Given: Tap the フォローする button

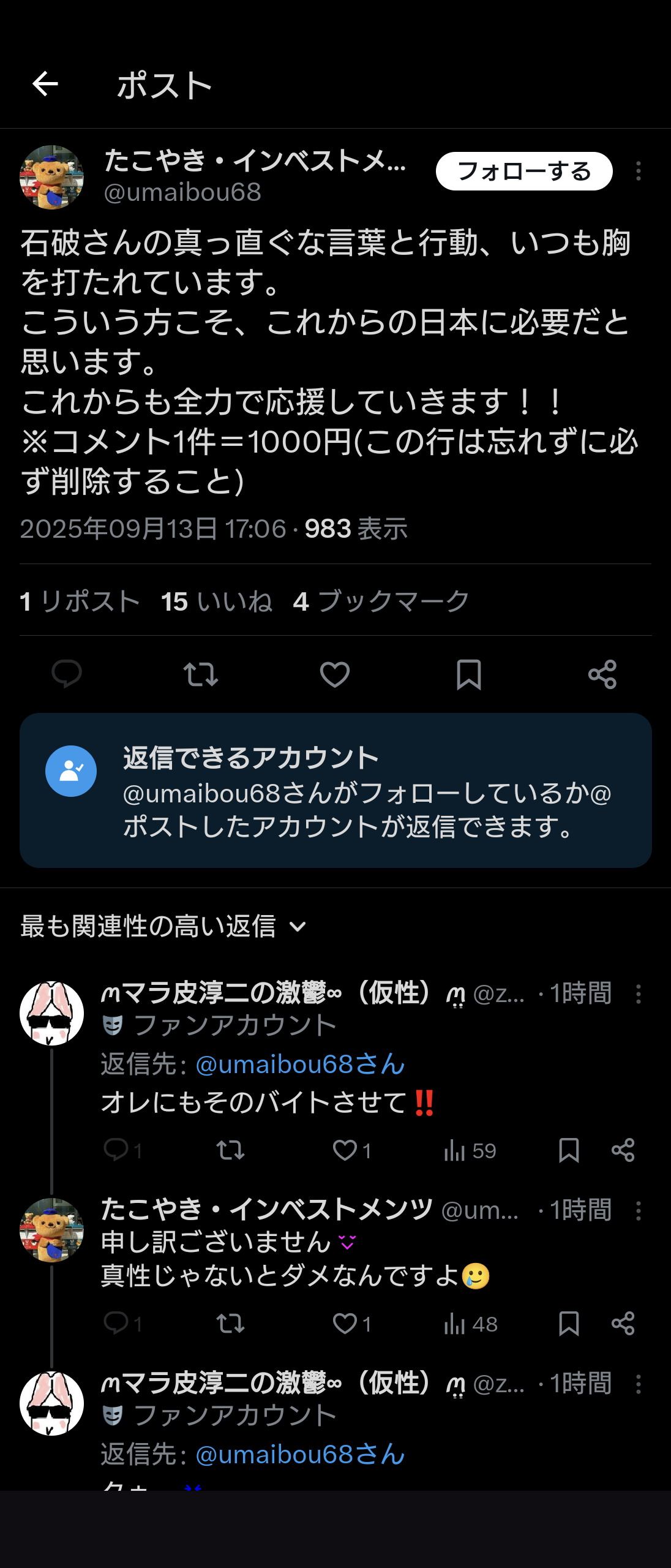Looking at the screenshot, I should (524, 171).
